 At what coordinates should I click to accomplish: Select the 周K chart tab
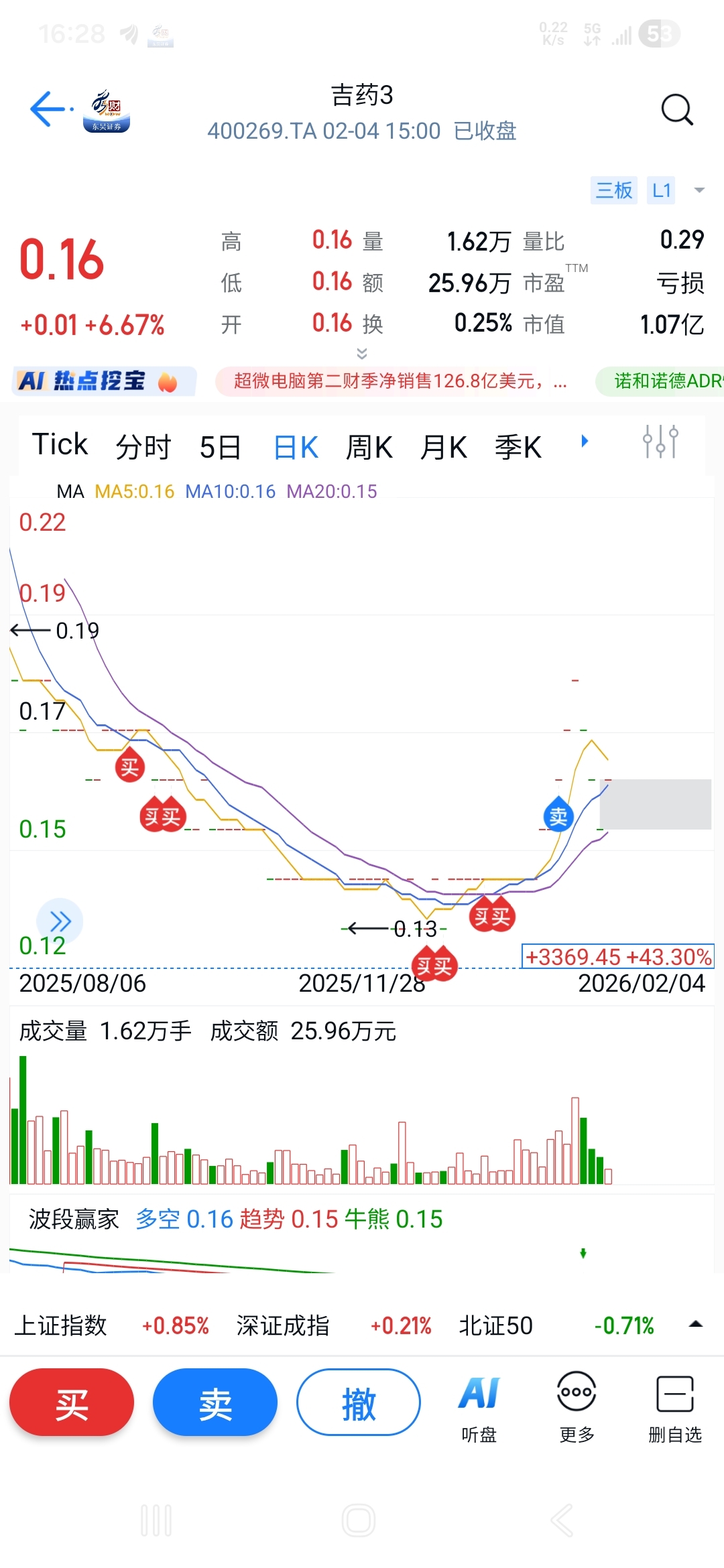point(369,447)
